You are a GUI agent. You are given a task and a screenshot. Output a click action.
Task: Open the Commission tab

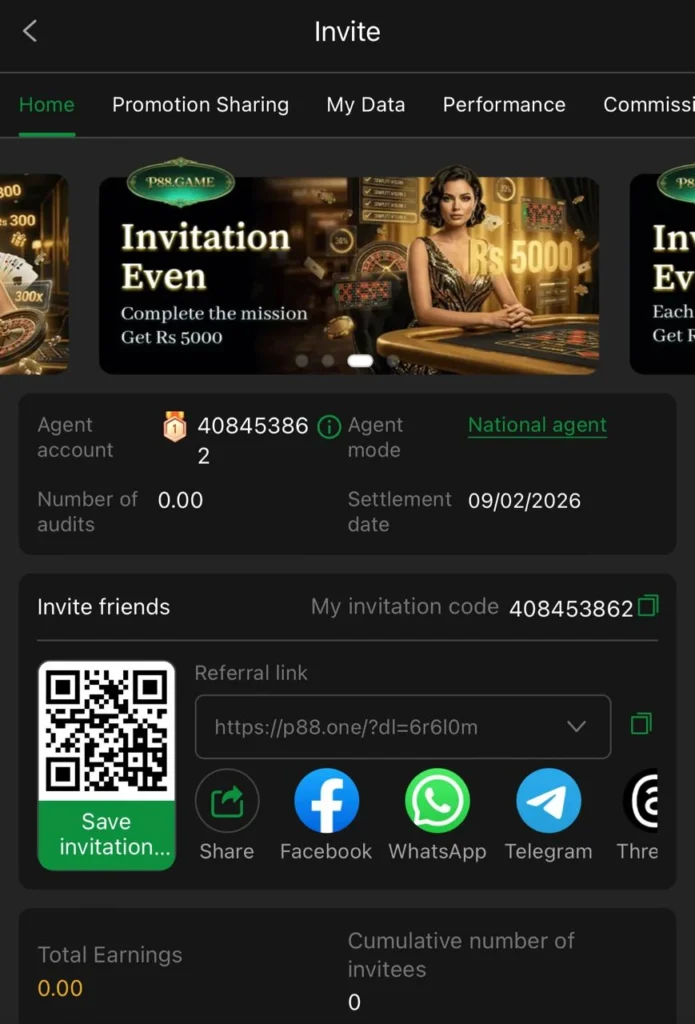[648, 105]
